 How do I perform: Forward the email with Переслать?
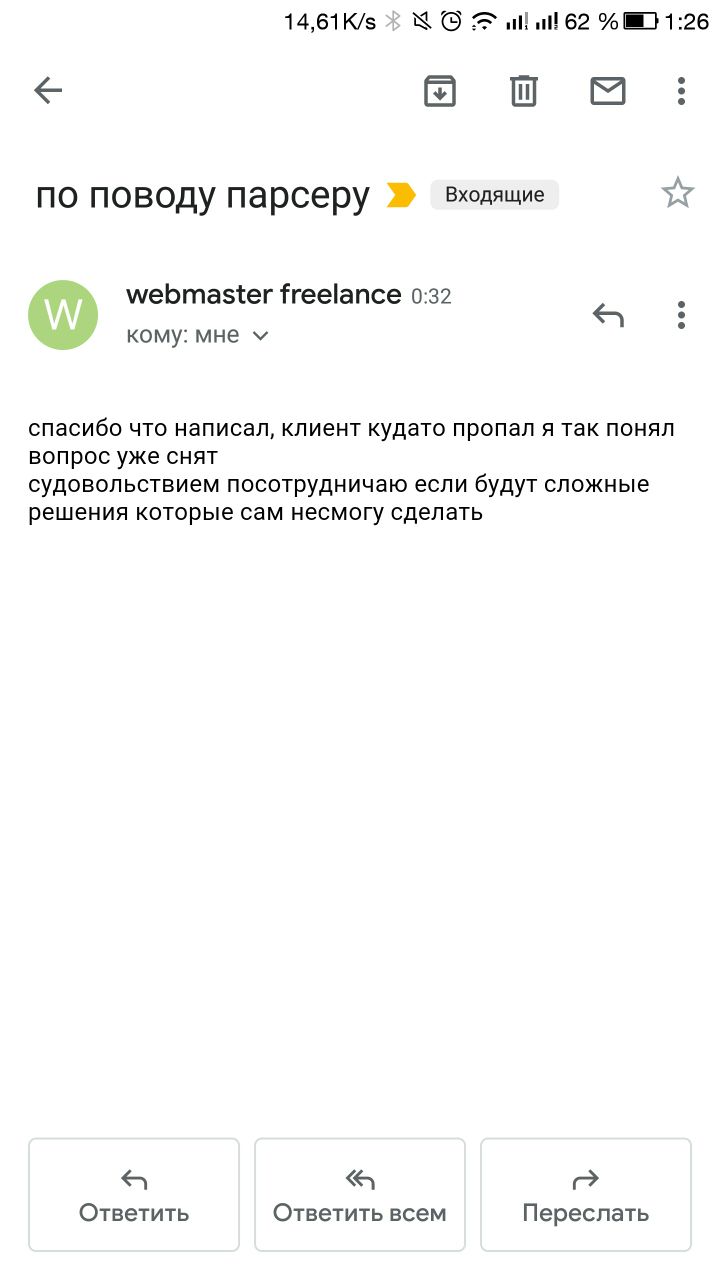tap(586, 1195)
